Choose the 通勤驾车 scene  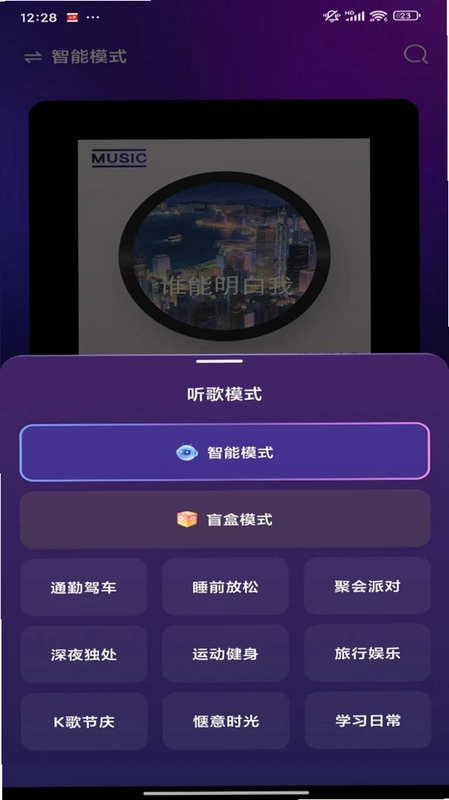(x=84, y=587)
